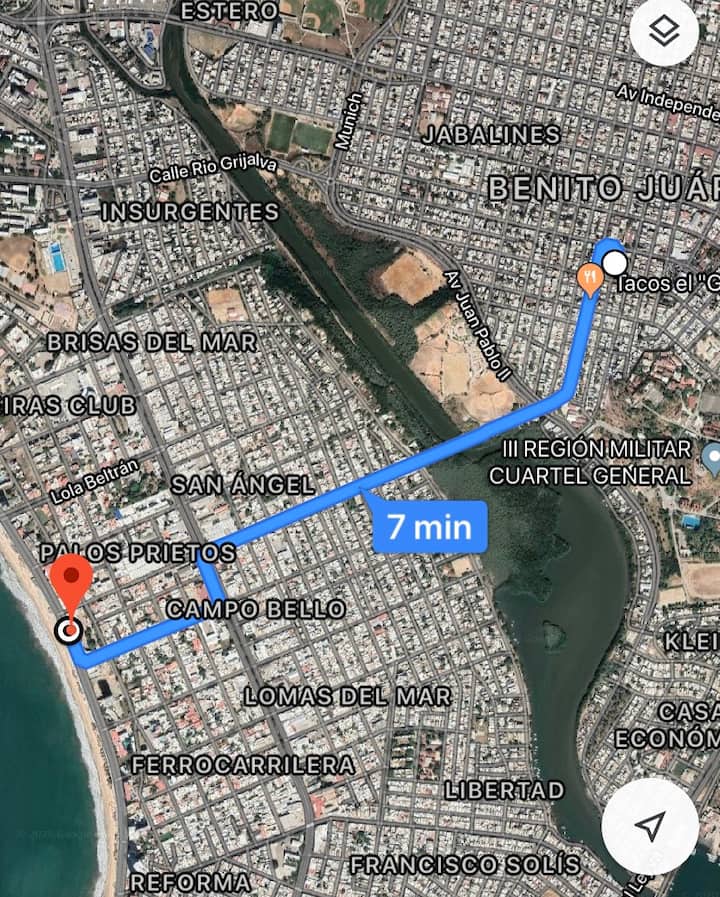Select the 7 min route duration pill
The image size is (720, 897).
click(x=428, y=528)
